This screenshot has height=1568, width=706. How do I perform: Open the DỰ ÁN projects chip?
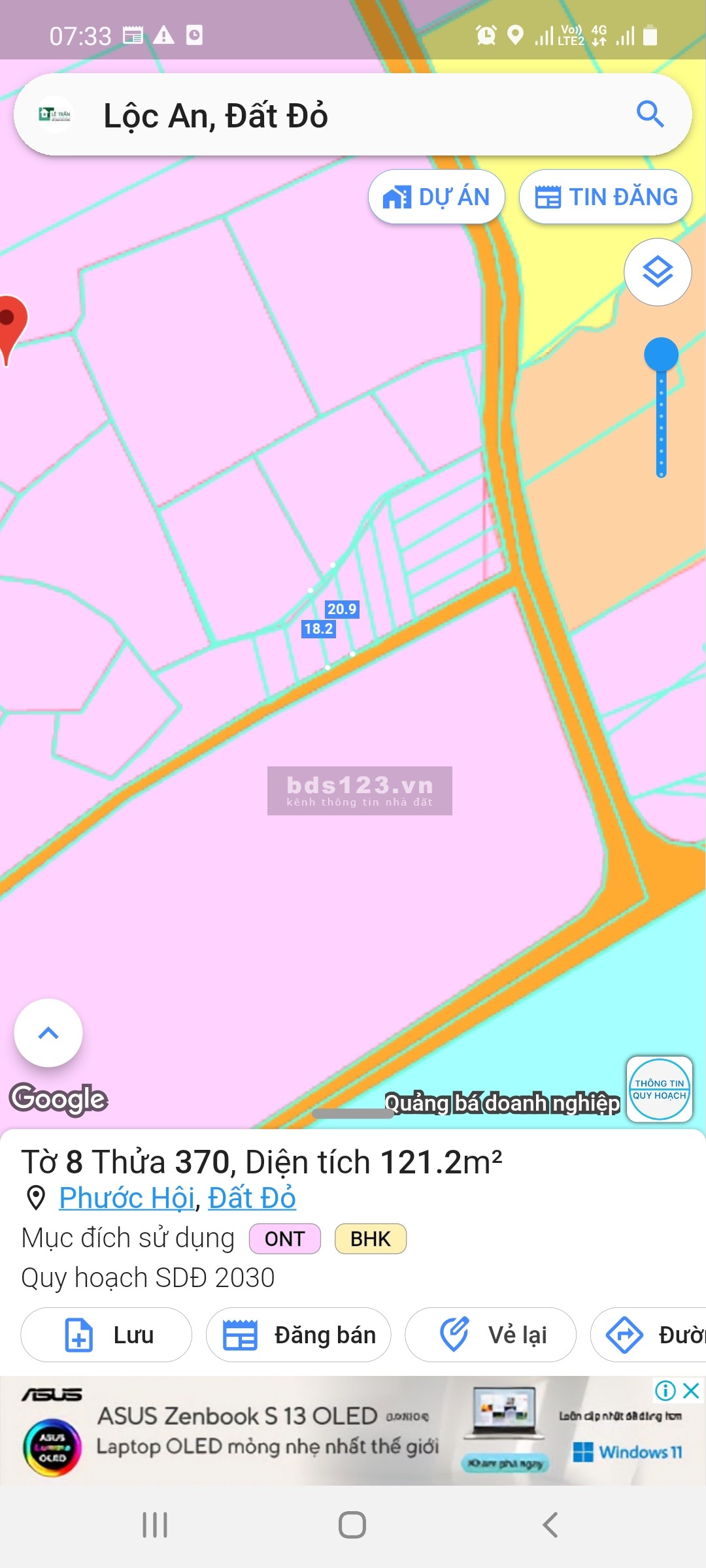(x=437, y=197)
